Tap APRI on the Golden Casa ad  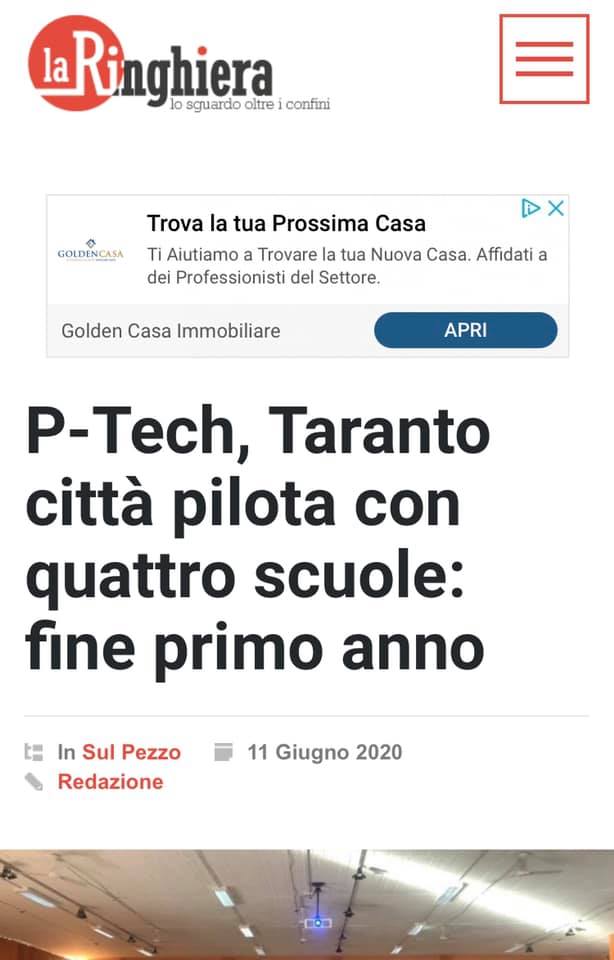465,330
